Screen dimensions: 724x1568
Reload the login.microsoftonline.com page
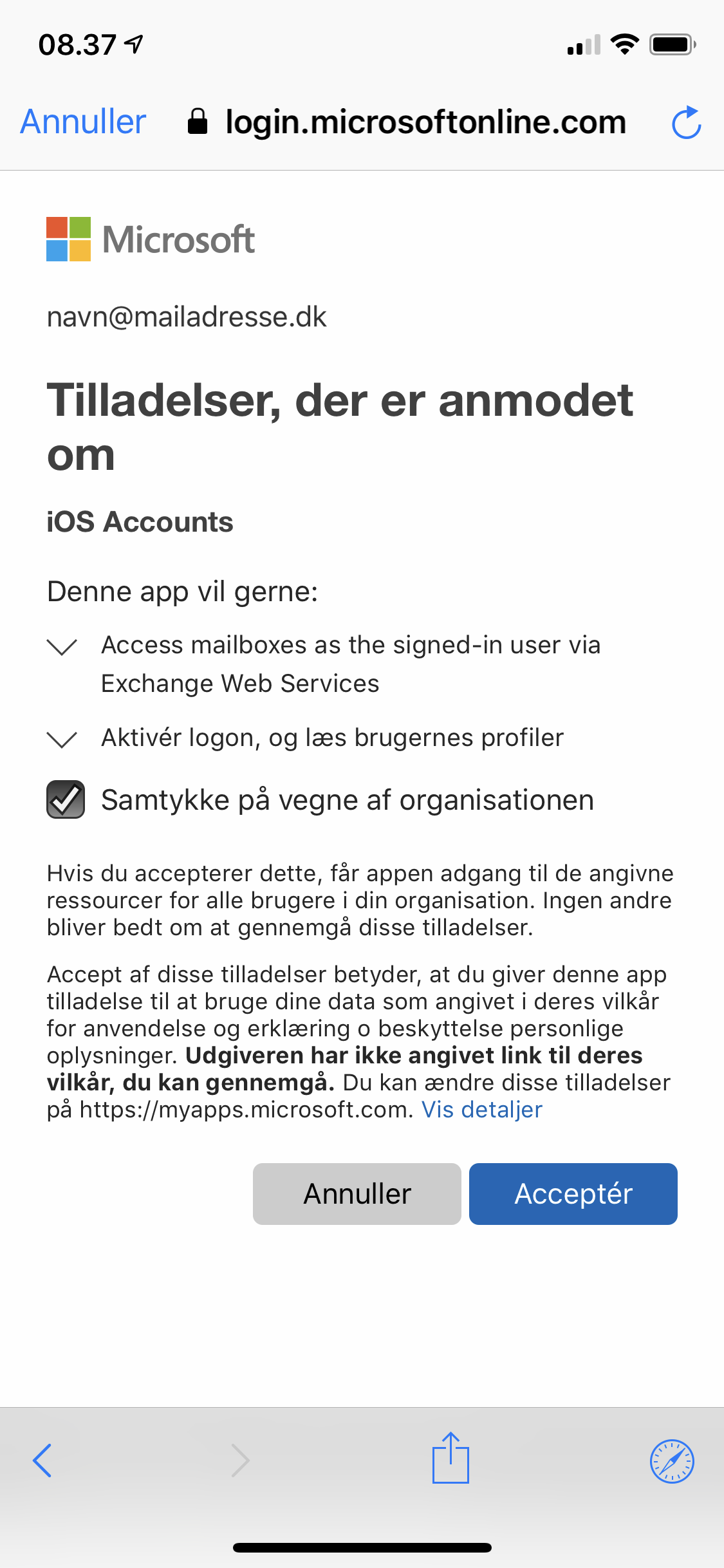tap(686, 122)
